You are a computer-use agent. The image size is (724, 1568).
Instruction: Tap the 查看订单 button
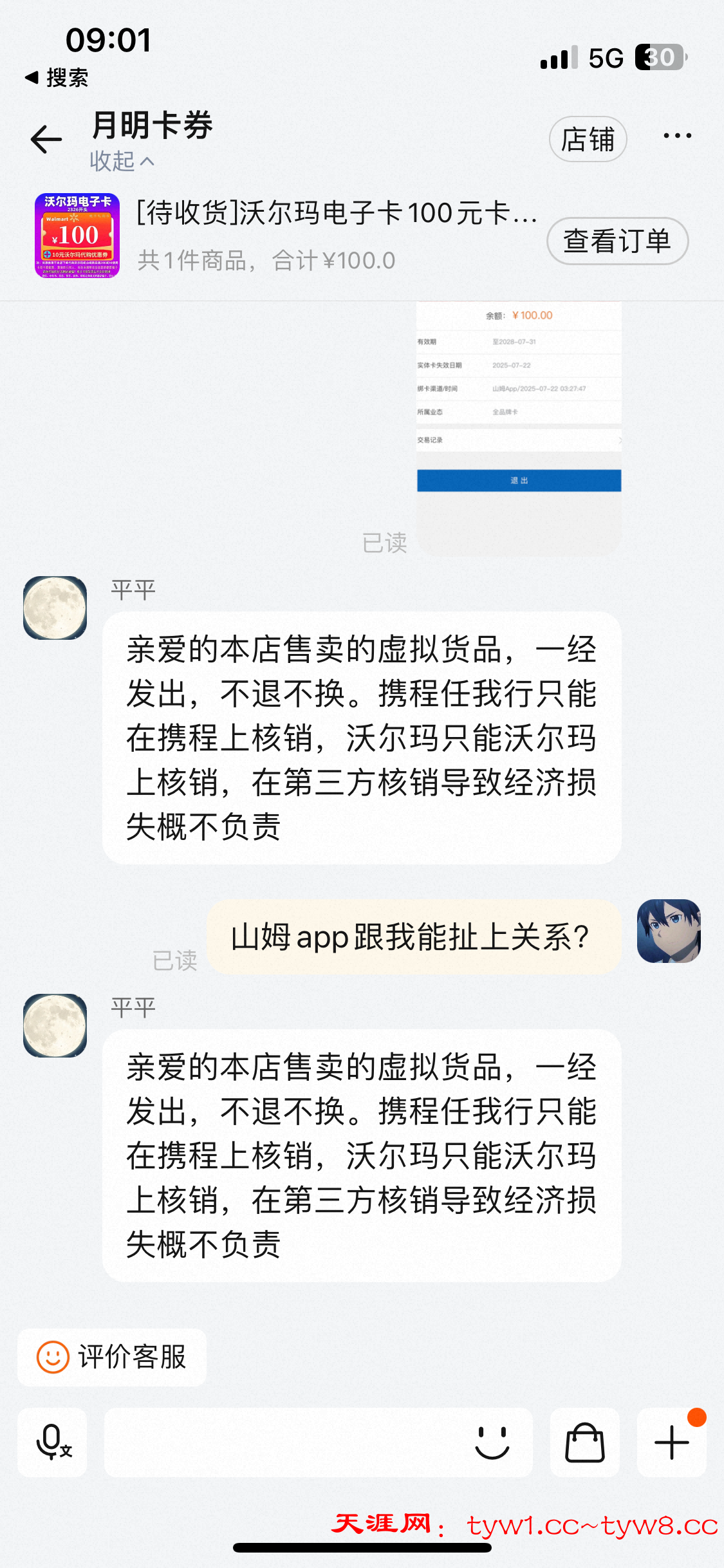point(616,241)
